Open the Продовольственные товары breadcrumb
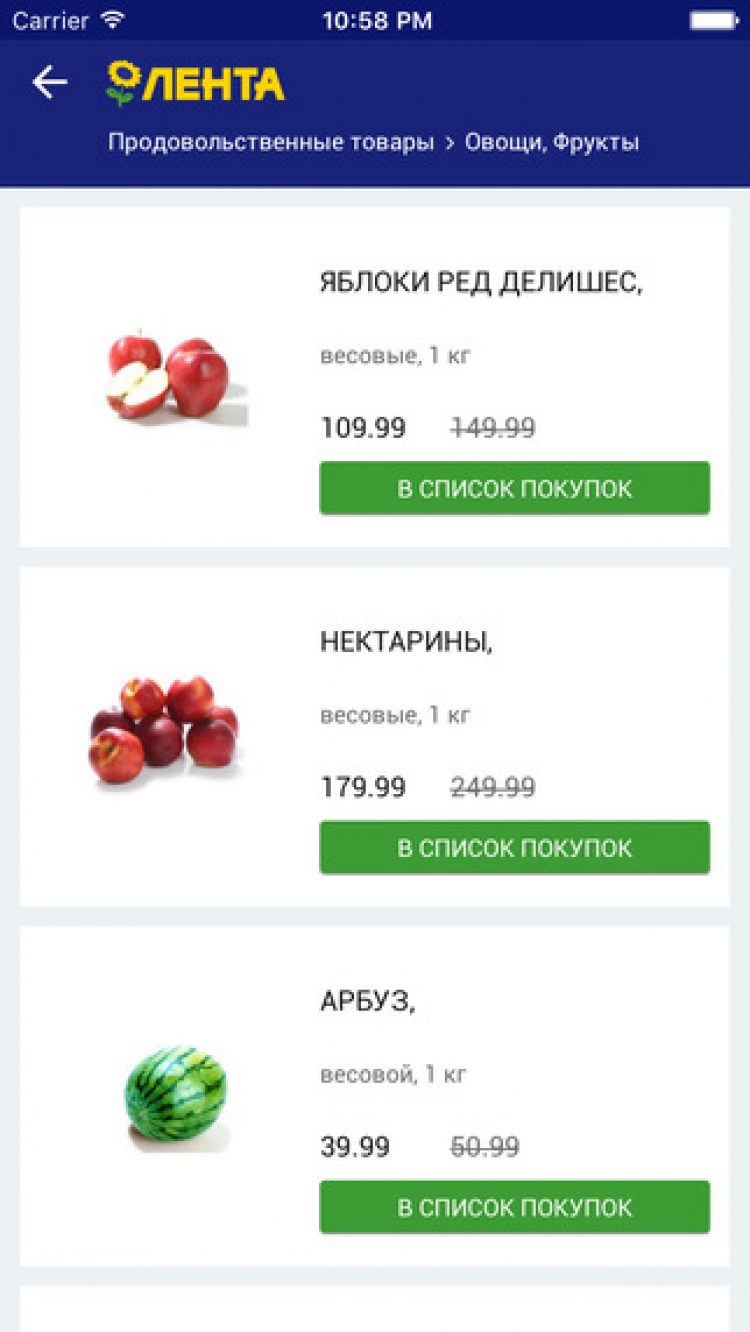Screen dimensions: 750x1332 pyautogui.click(x=270, y=142)
